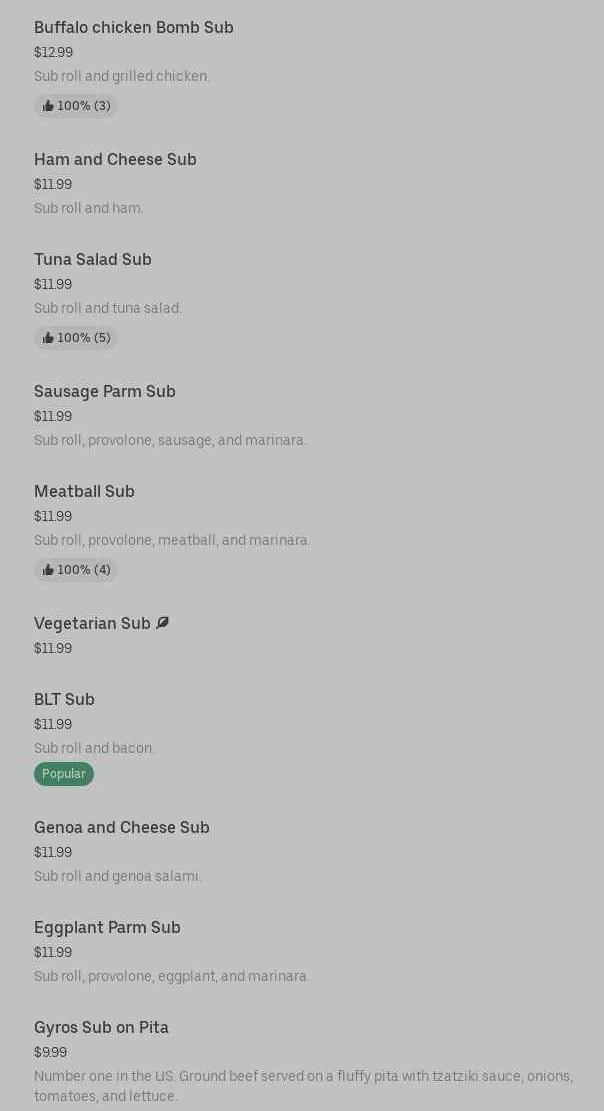Open the Buffalo chicken Bomb Sub item
Image resolution: width=604 pixels, height=1111 pixels.
(x=133, y=28)
